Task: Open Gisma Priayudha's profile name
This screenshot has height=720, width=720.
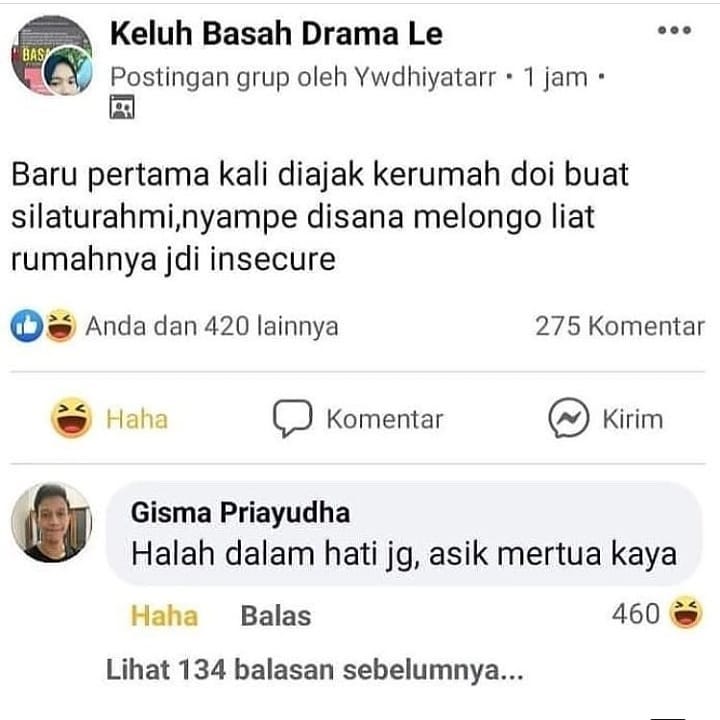Action: [x=240, y=513]
